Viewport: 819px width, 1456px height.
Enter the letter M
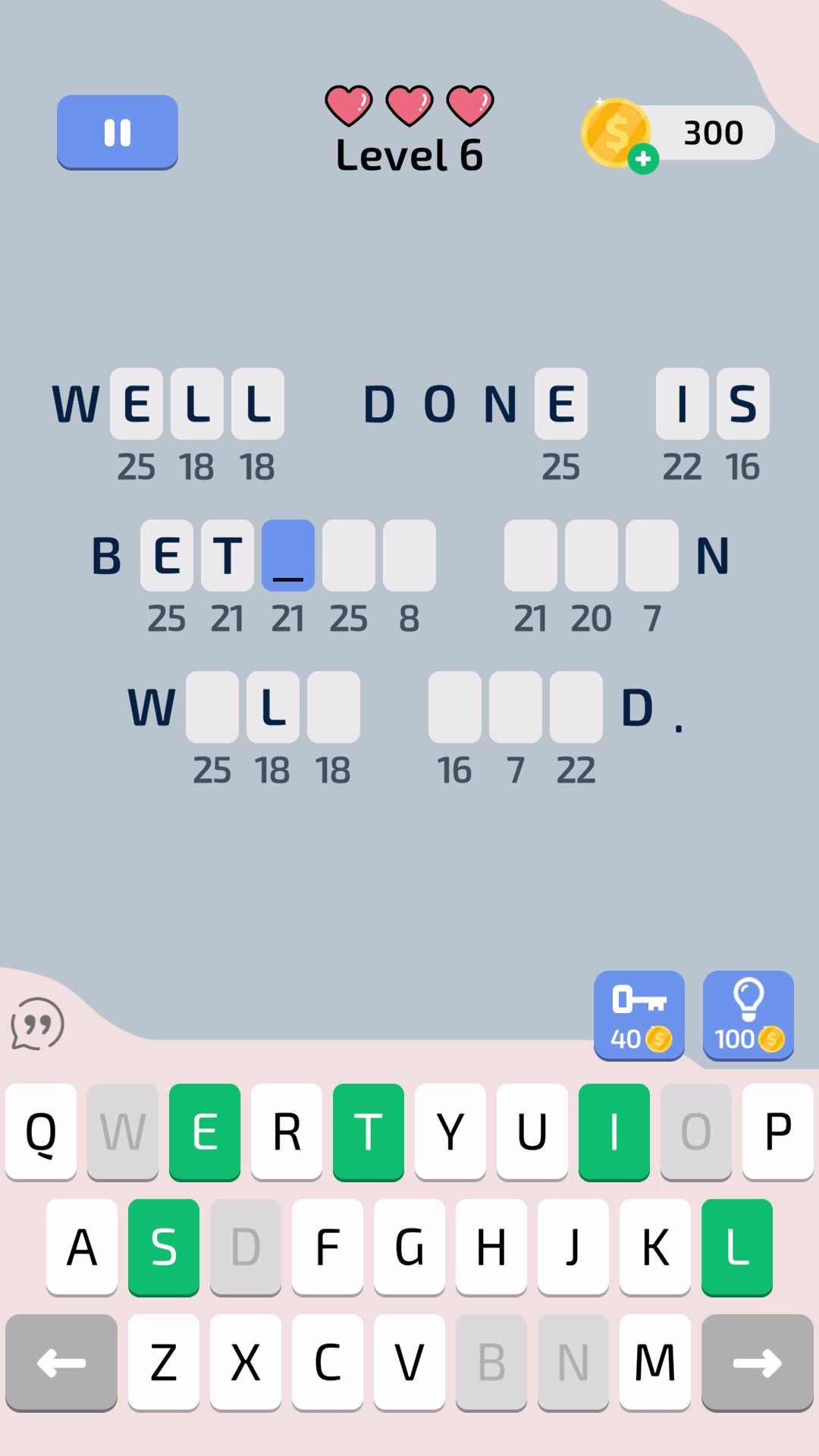(655, 1363)
